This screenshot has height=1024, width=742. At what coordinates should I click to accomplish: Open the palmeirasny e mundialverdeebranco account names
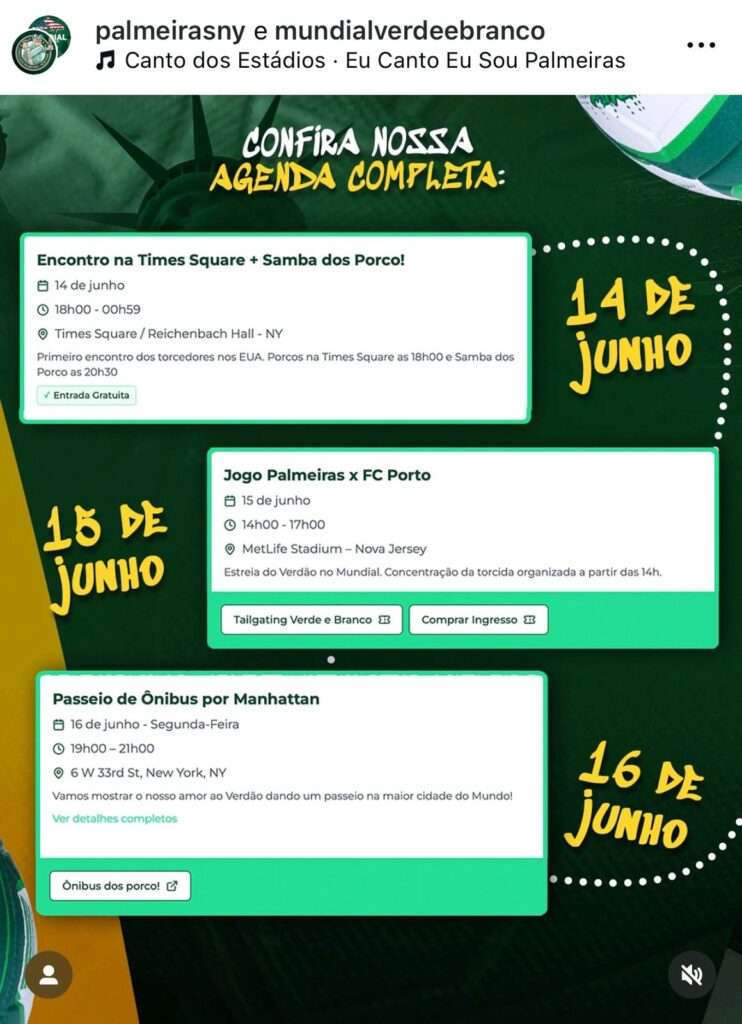coord(320,30)
